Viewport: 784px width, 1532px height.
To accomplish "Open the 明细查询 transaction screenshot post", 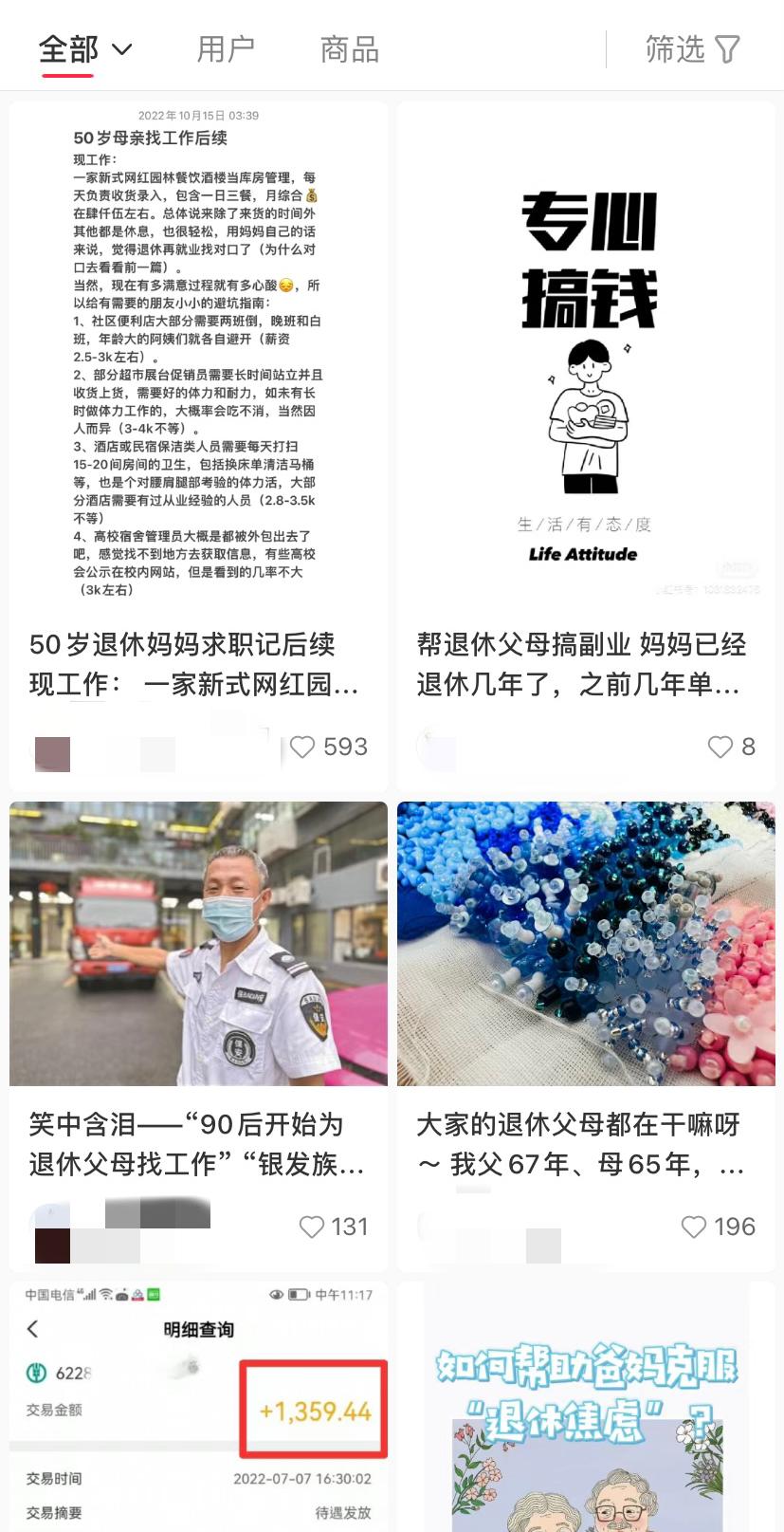I will pyautogui.click(x=198, y=1404).
